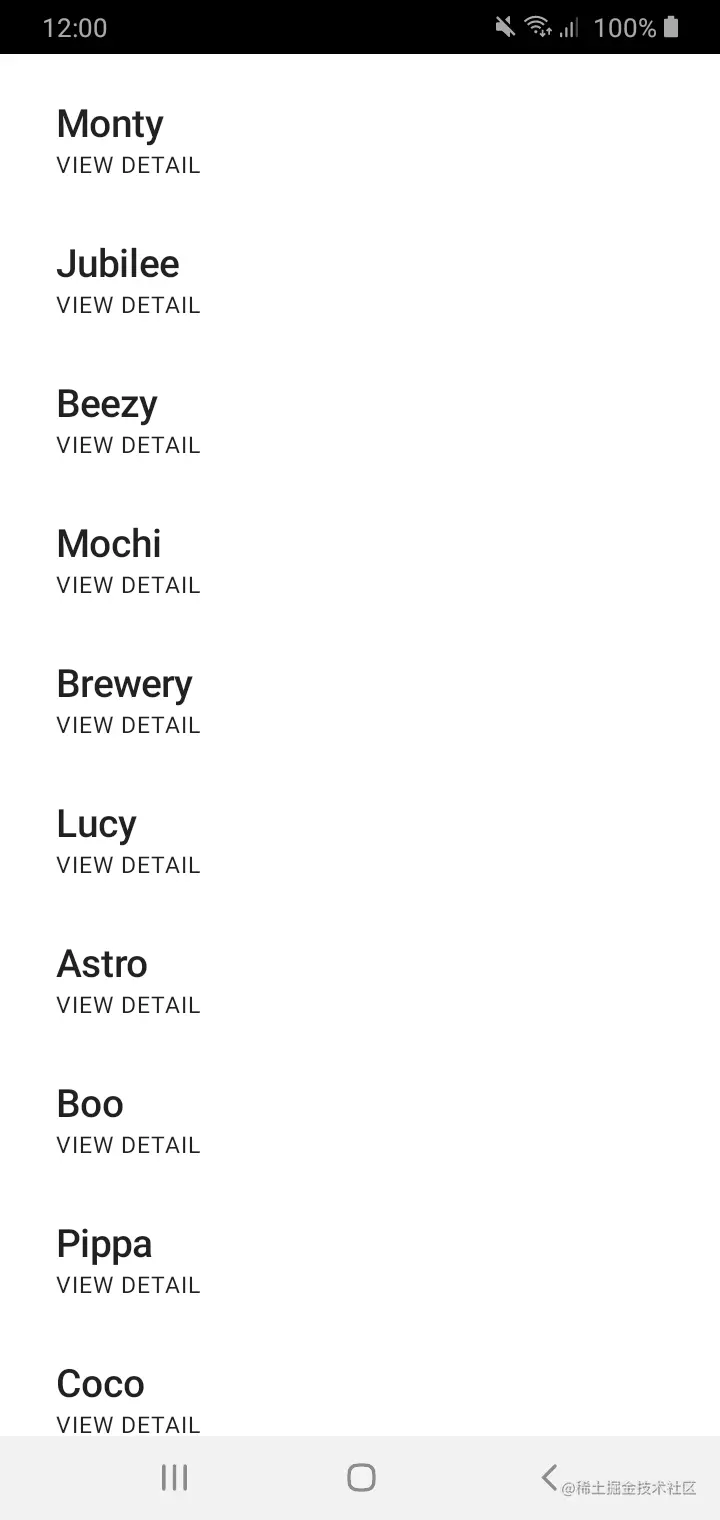
Task: Open details for Jubilee
Action: 128,306
